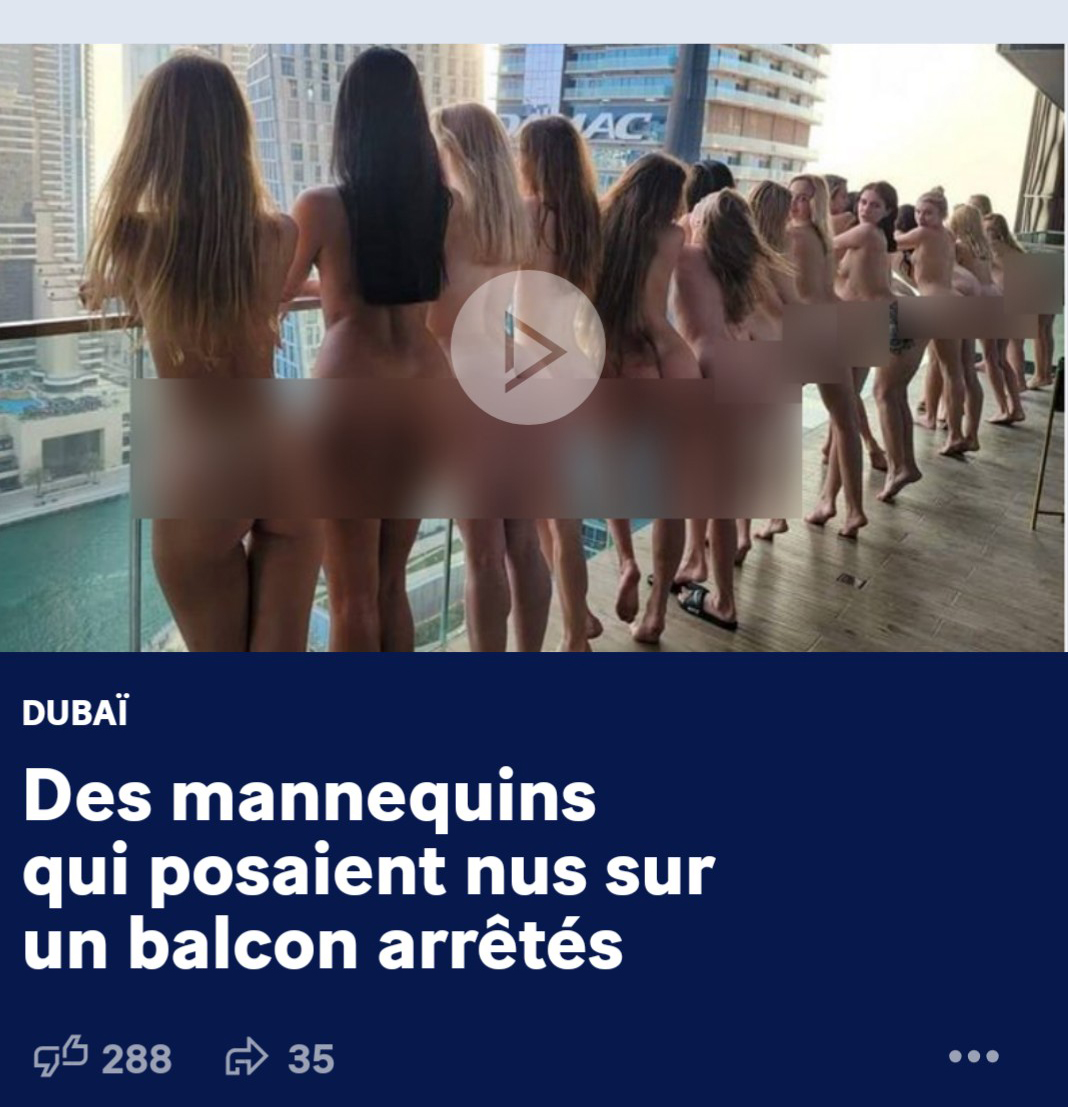This screenshot has height=1107, width=1068.
Task: Play the Dubaï news video
Action: tap(527, 348)
